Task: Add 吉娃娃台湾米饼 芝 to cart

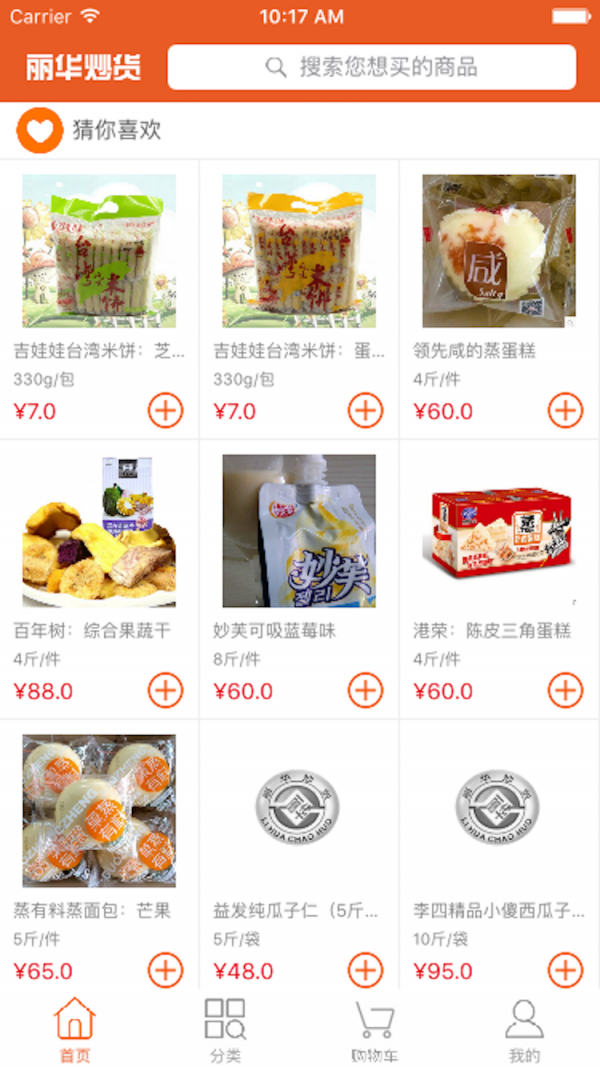Action: pos(165,410)
